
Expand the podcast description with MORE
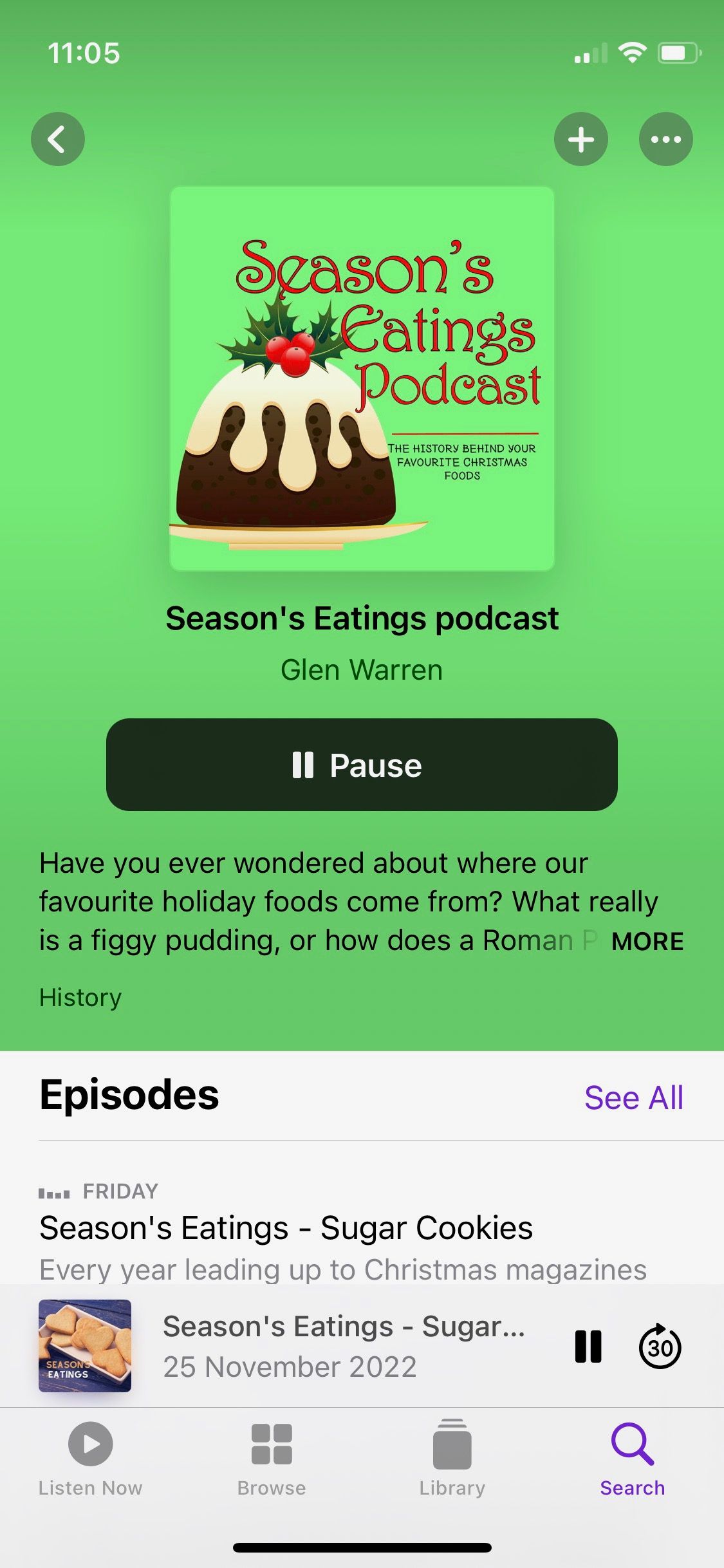click(647, 941)
